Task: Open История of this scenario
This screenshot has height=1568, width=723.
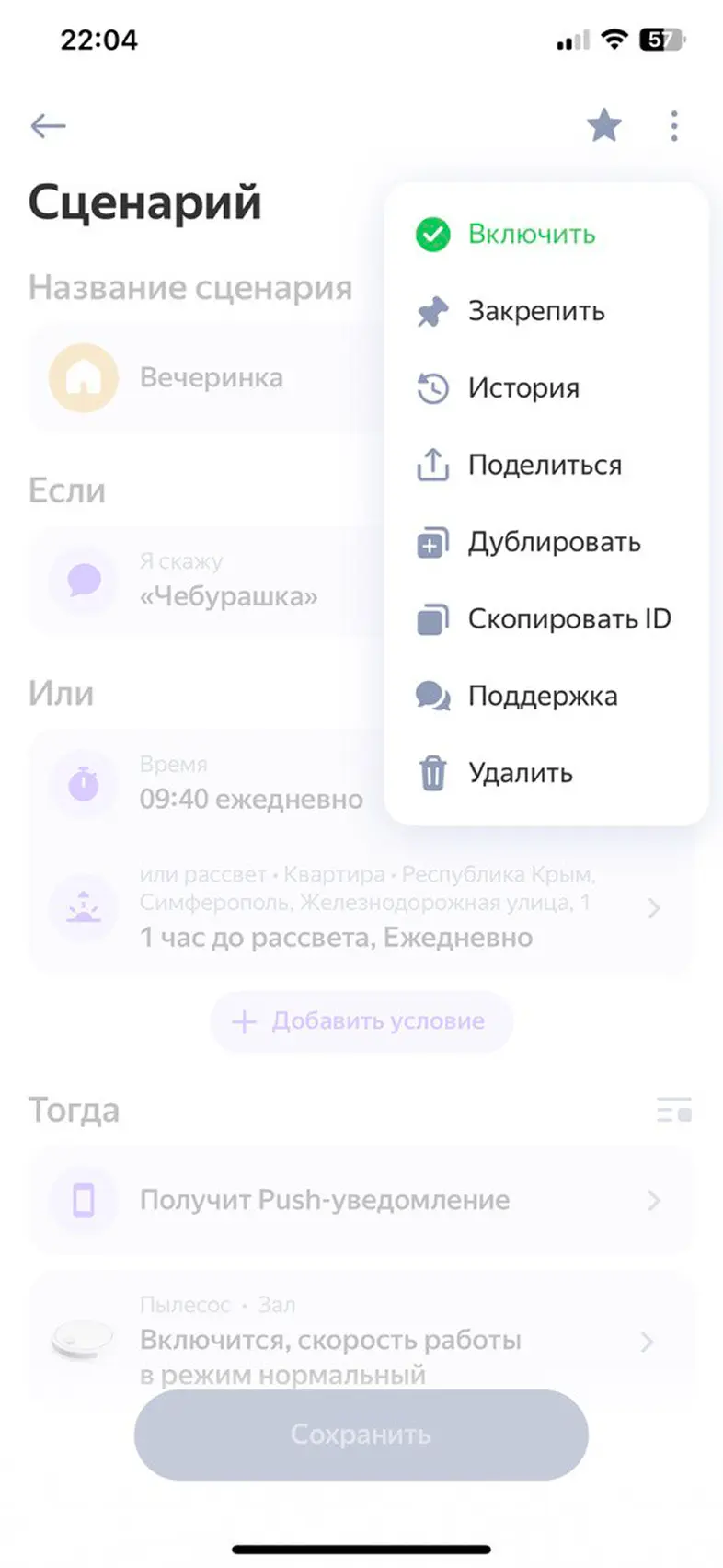Action: click(x=522, y=388)
